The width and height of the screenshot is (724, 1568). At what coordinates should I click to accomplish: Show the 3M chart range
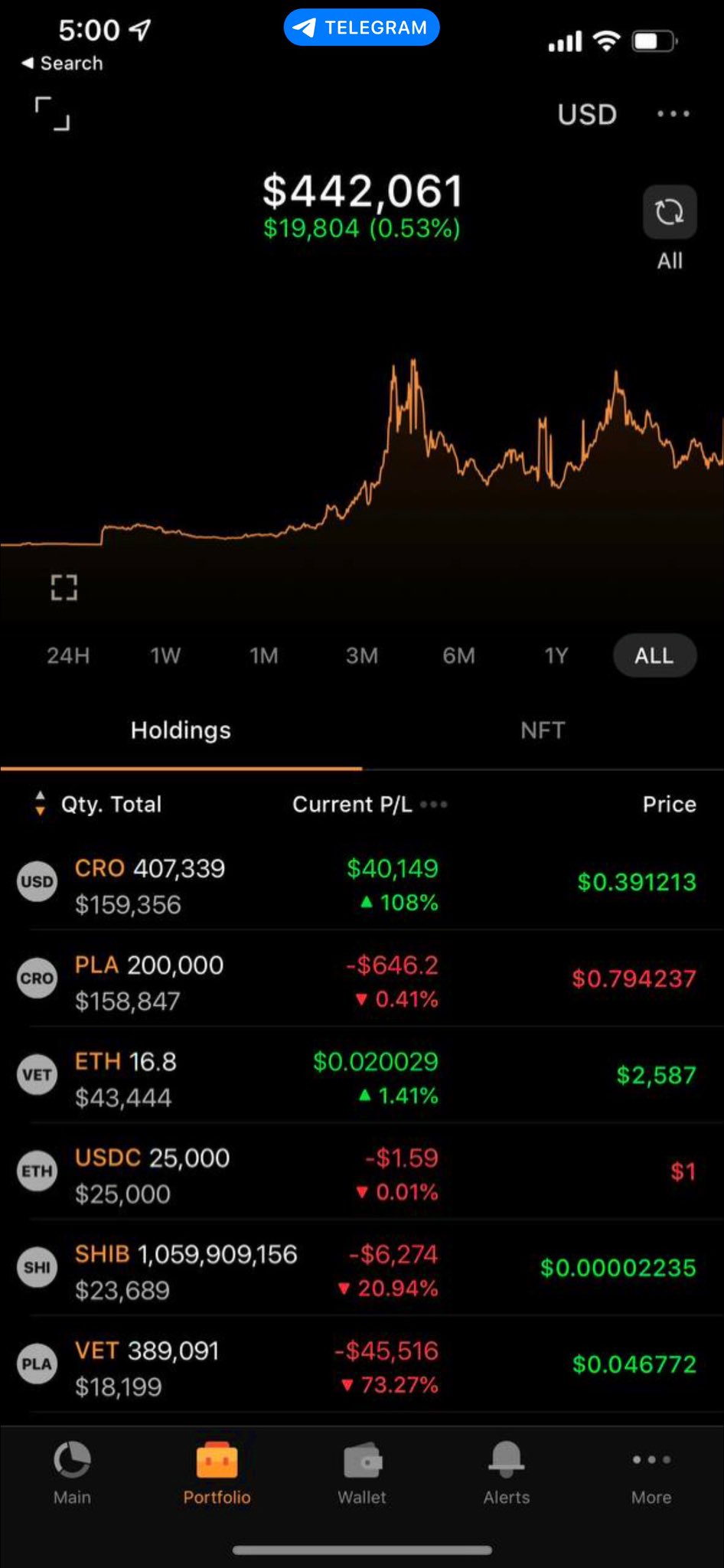(362, 655)
